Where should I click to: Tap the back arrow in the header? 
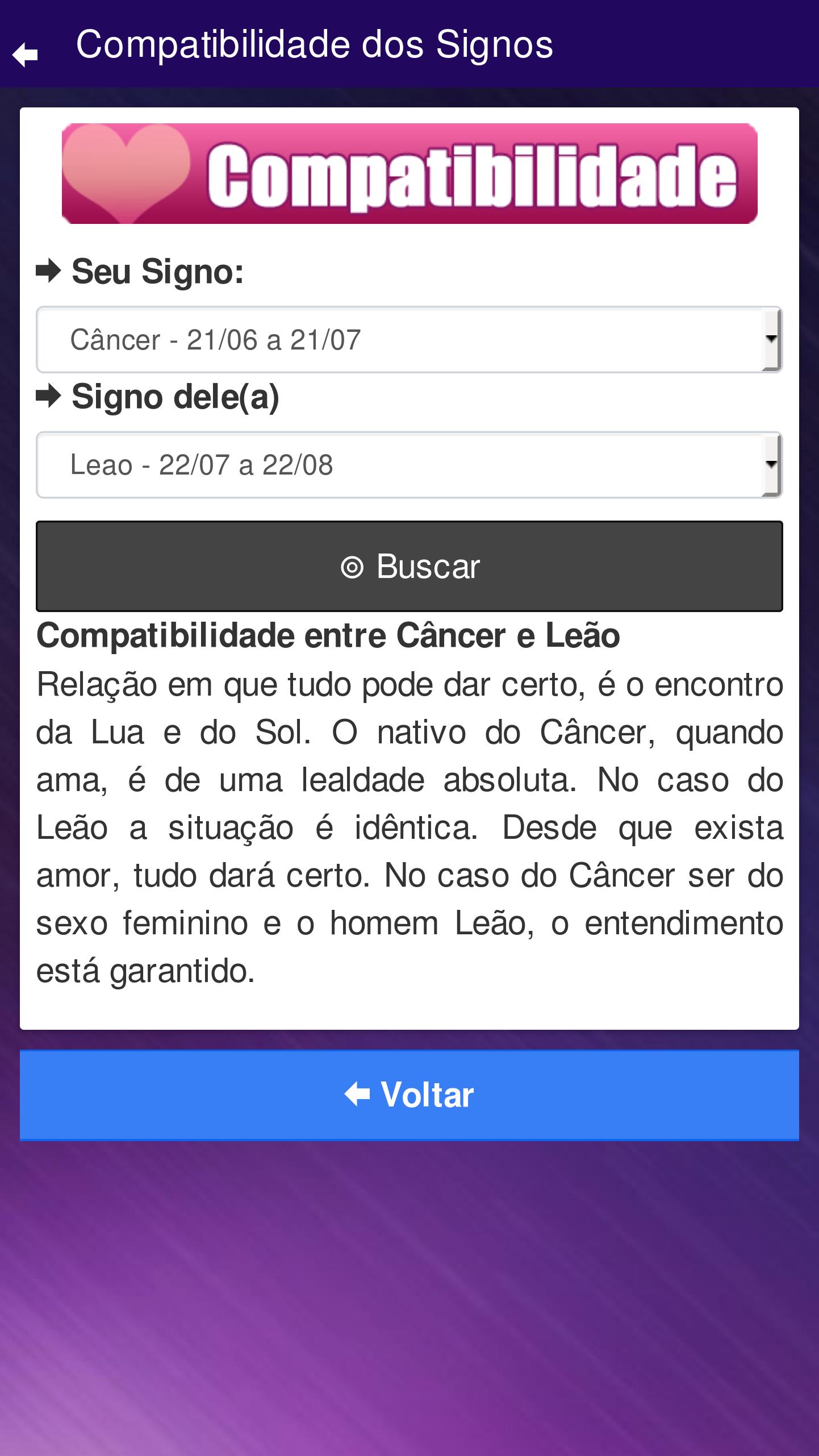pos(25,55)
